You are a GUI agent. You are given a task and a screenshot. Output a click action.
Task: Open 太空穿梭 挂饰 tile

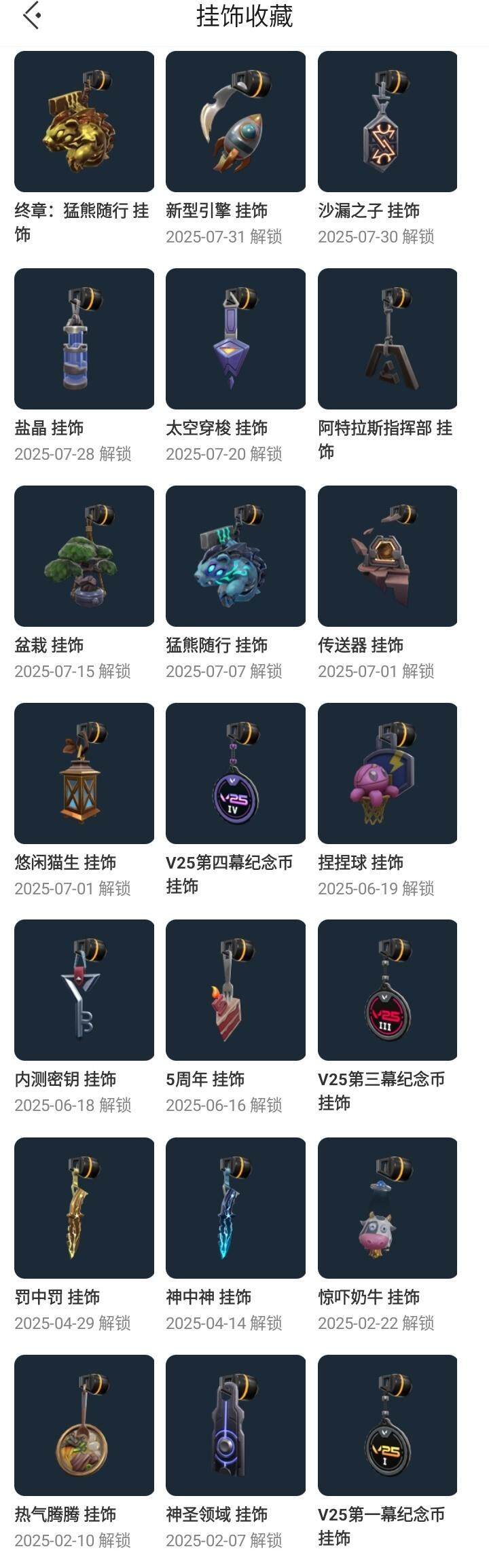pos(236,339)
